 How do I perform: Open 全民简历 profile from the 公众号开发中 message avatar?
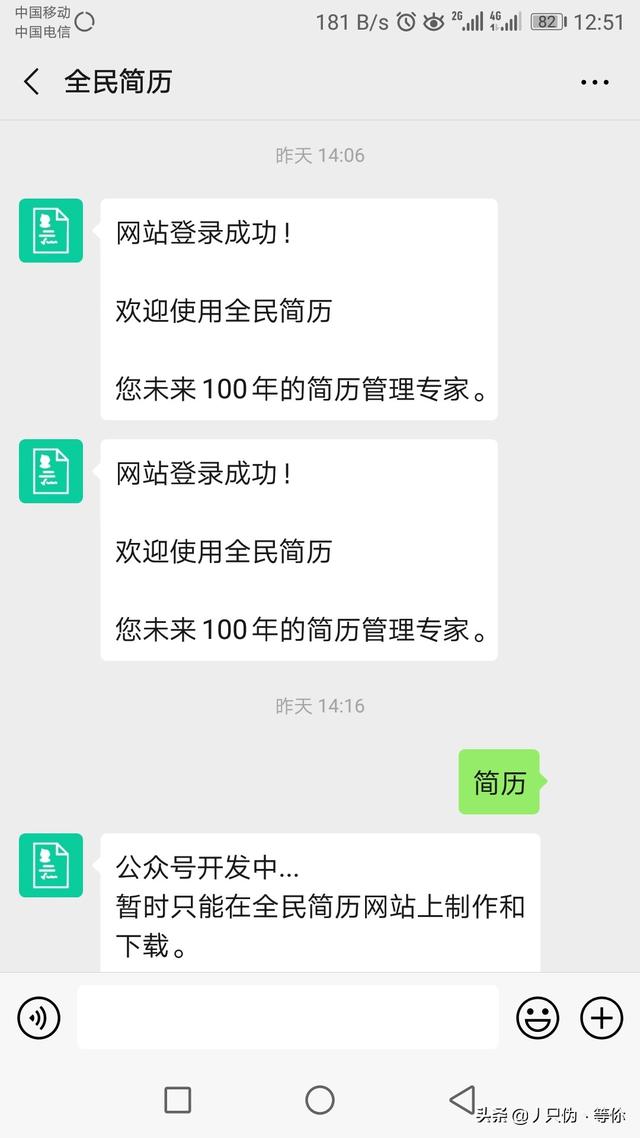[51, 865]
